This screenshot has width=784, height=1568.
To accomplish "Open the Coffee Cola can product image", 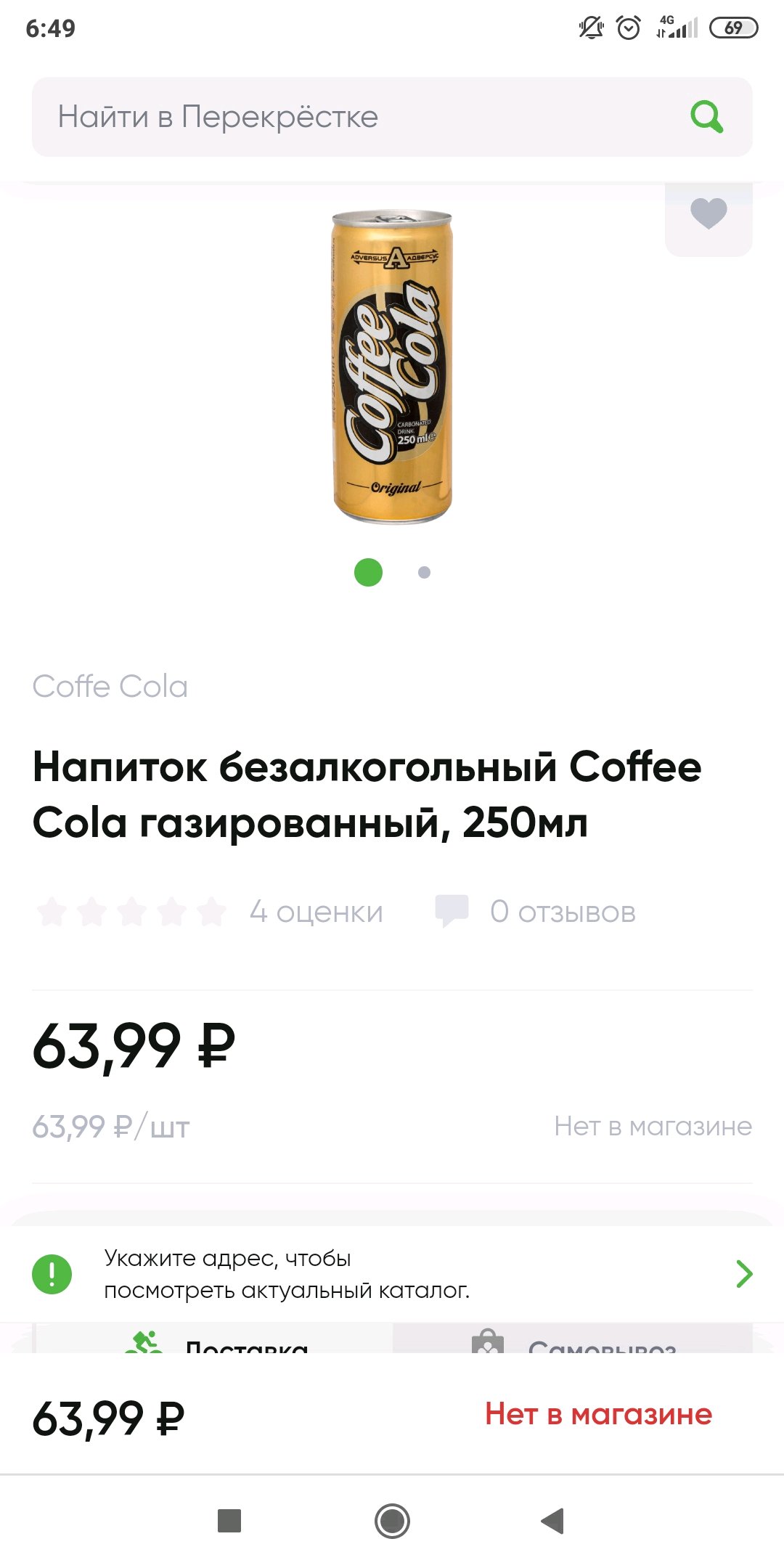I will [392, 367].
